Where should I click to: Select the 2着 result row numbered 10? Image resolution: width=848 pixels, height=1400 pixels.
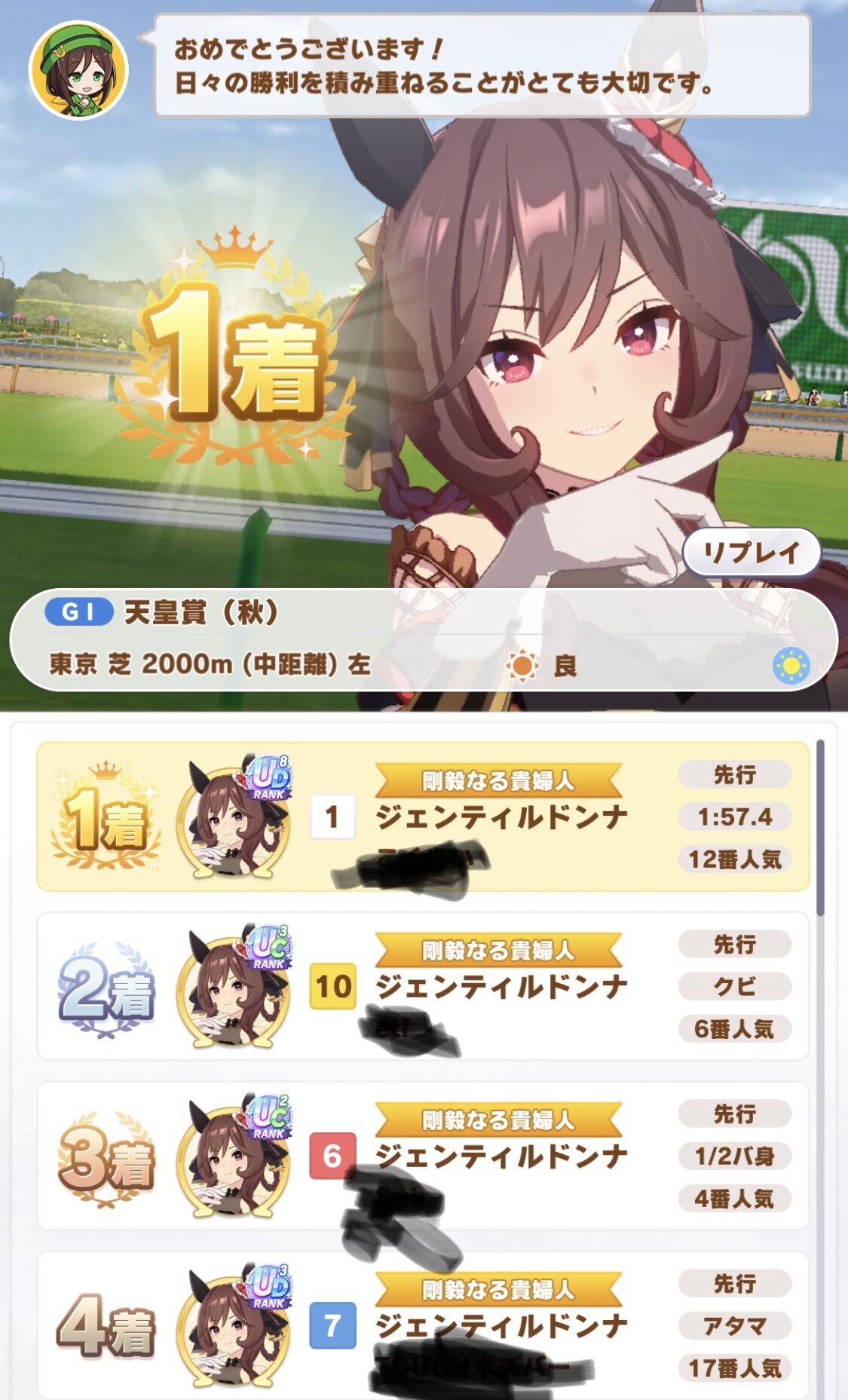pyautogui.click(x=423, y=987)
